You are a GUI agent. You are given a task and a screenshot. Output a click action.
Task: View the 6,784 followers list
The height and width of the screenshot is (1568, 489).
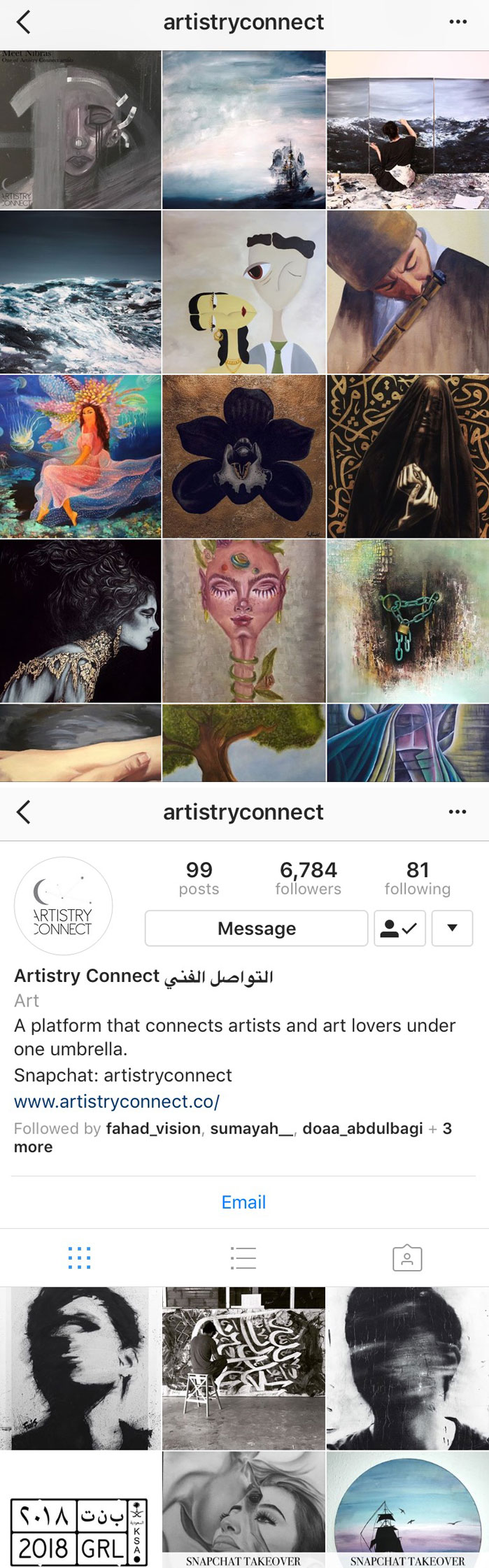pos(308,878)
